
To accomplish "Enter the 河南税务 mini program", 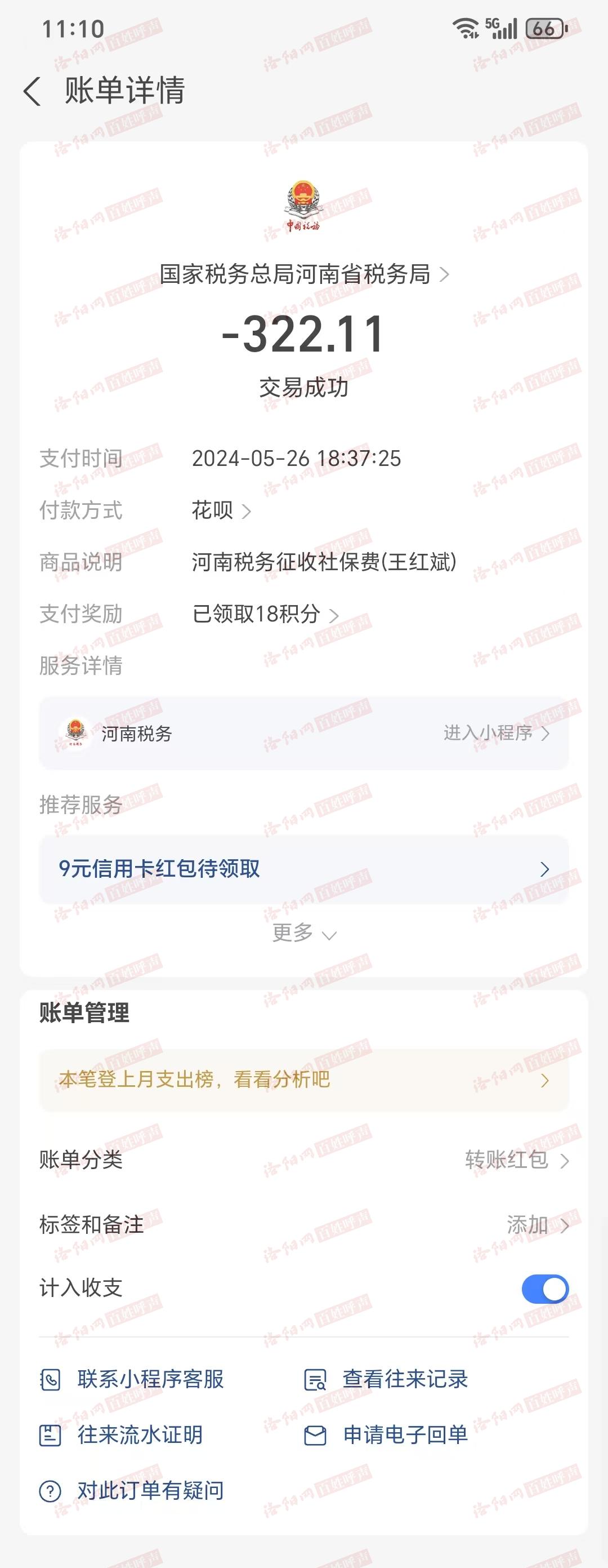I will (495, 733).
